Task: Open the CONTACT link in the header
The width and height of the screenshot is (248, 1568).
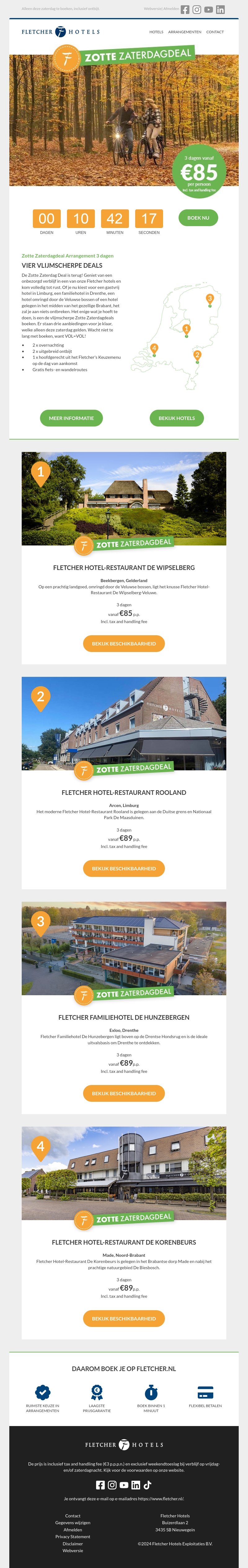Action: click(x=215, y=32)
